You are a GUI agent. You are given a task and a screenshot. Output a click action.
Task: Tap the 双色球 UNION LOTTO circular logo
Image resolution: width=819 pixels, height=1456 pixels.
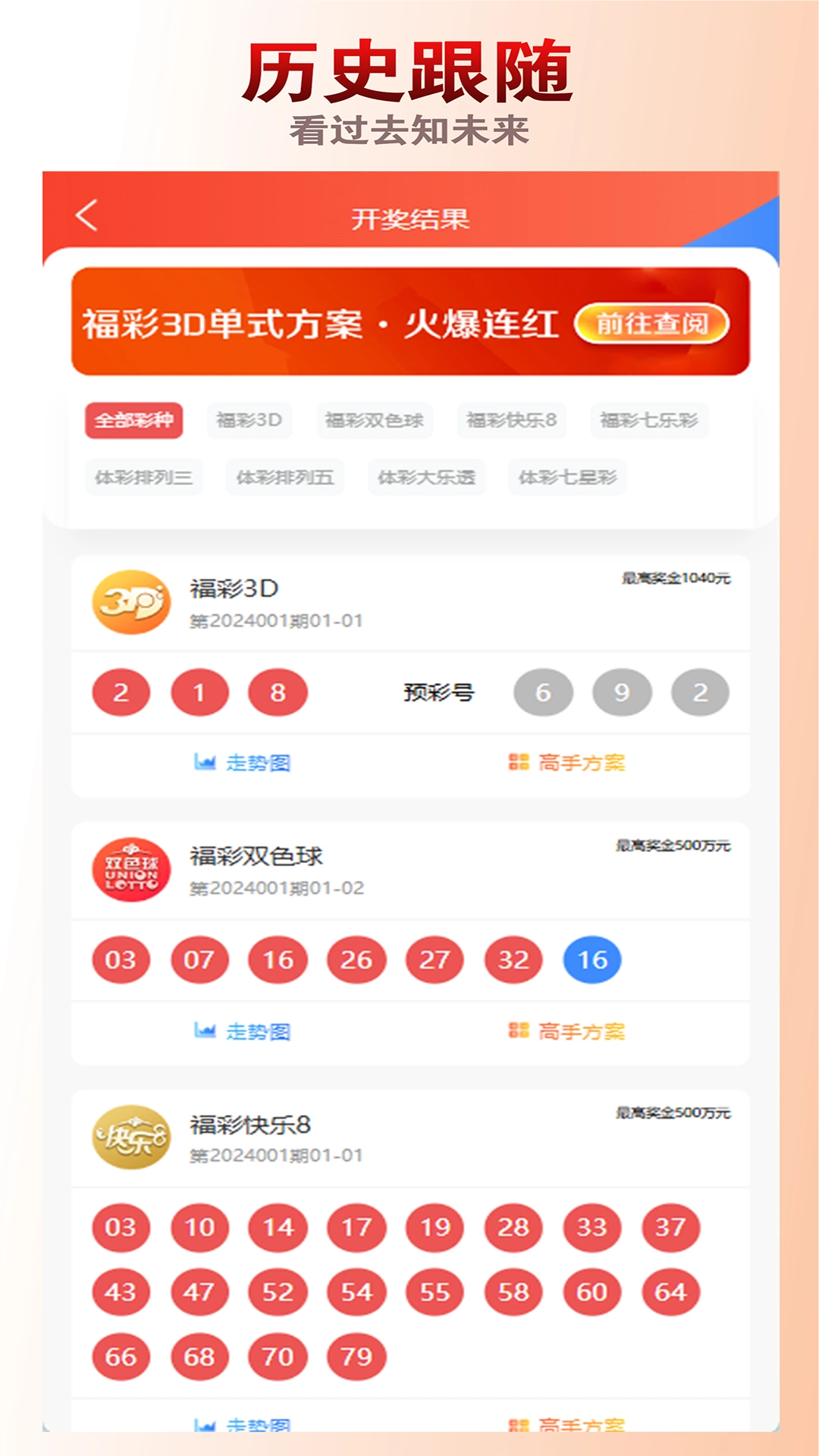(x=130, y=870)
